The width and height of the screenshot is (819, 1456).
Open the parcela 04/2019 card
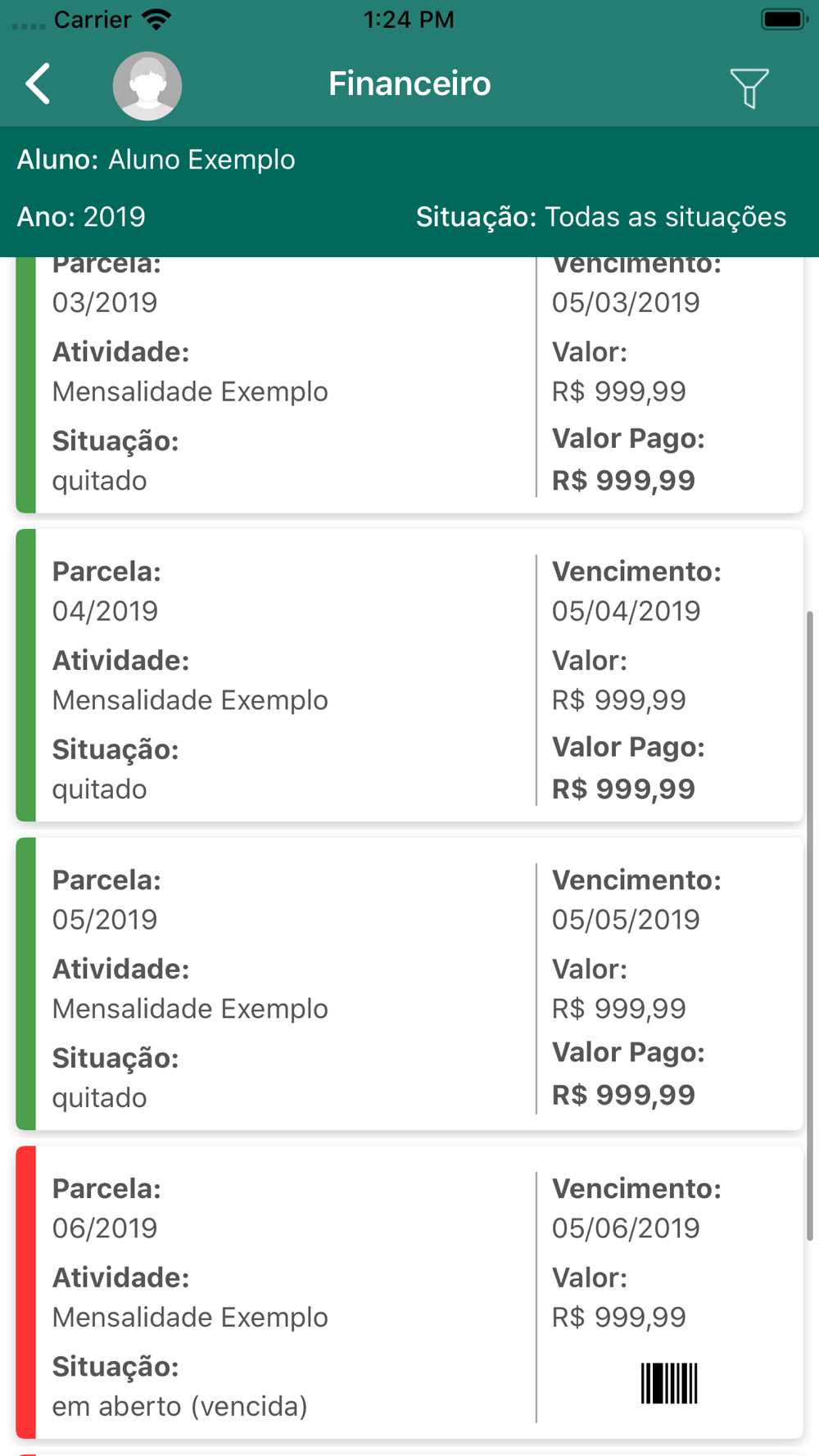409,676
